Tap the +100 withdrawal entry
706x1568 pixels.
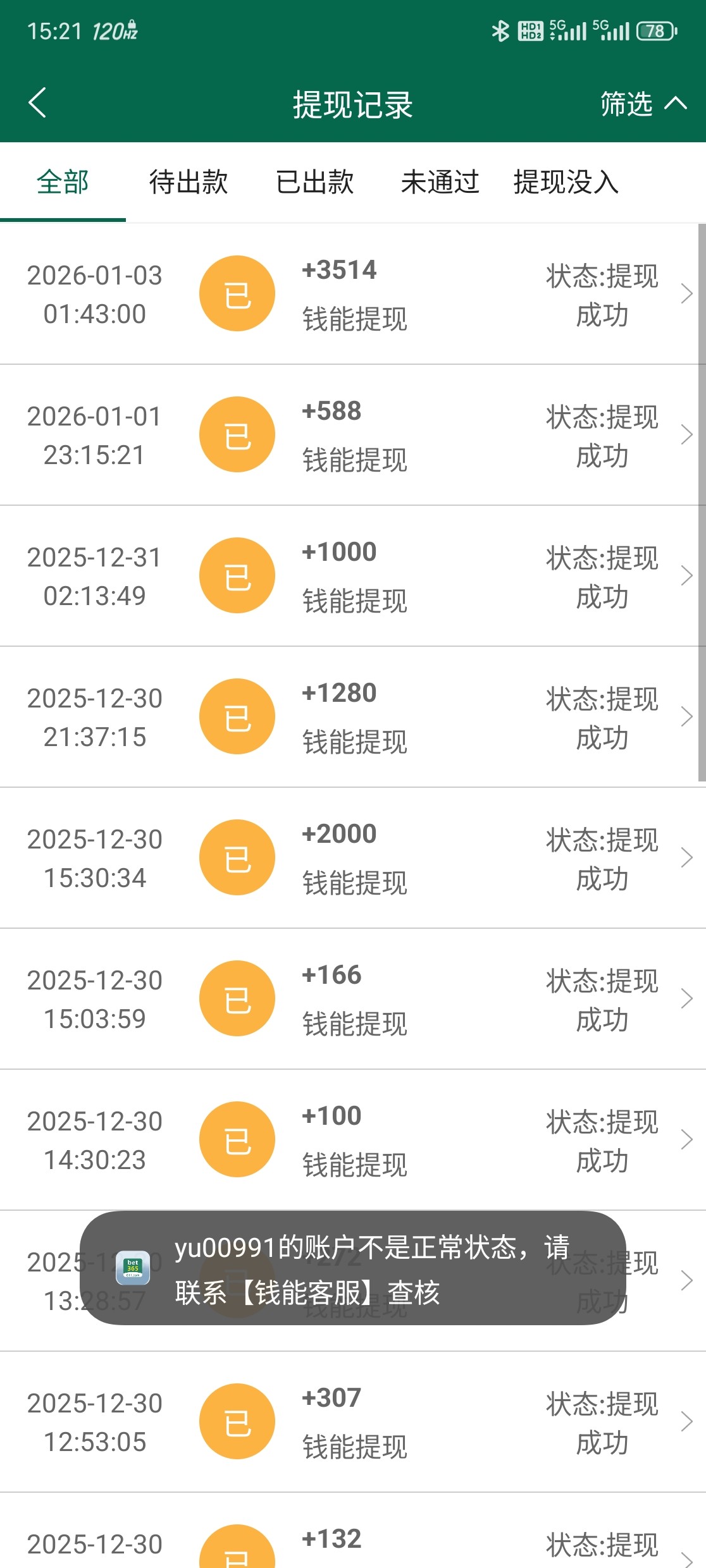pyautogui.click(x=353, y=1140)
